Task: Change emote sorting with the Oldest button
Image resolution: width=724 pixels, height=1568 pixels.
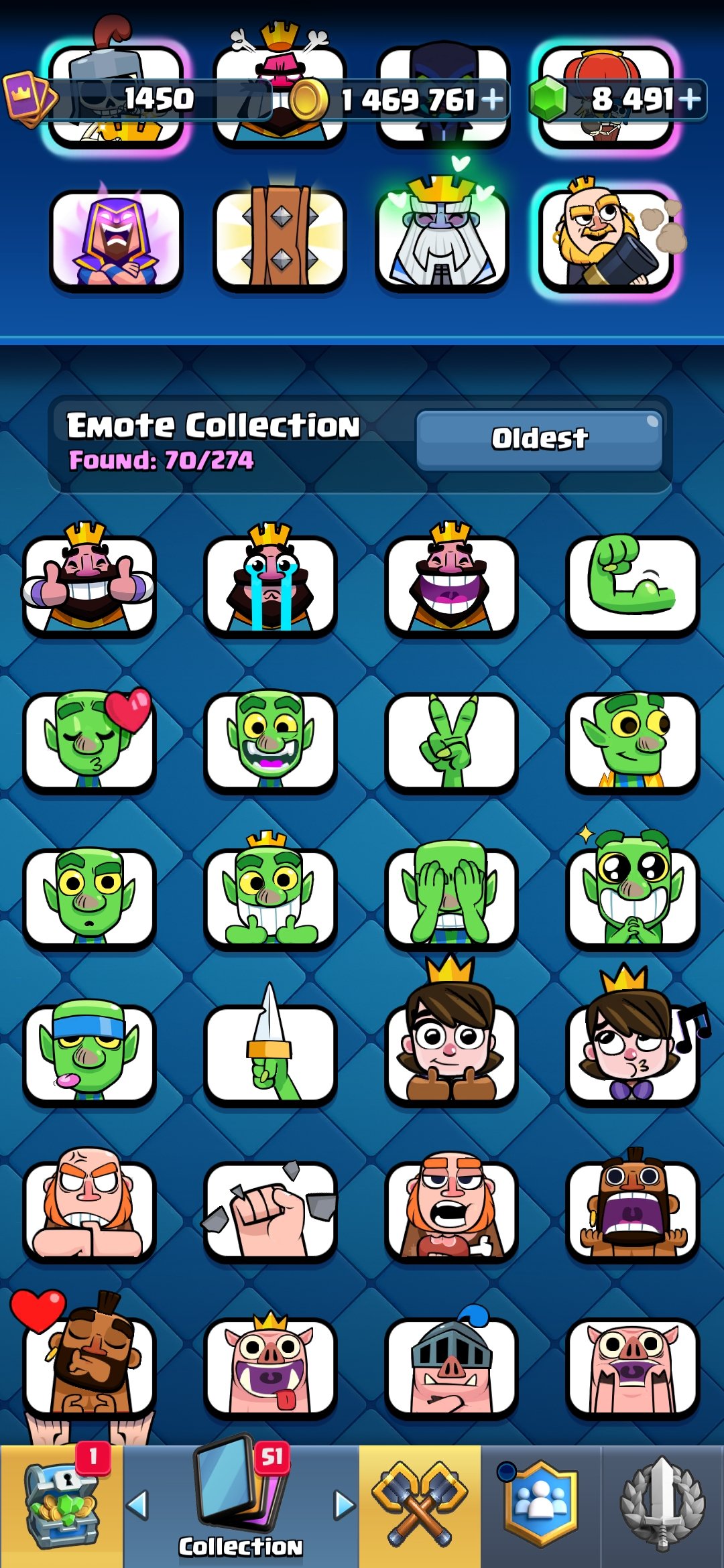Action: point(540,440)
